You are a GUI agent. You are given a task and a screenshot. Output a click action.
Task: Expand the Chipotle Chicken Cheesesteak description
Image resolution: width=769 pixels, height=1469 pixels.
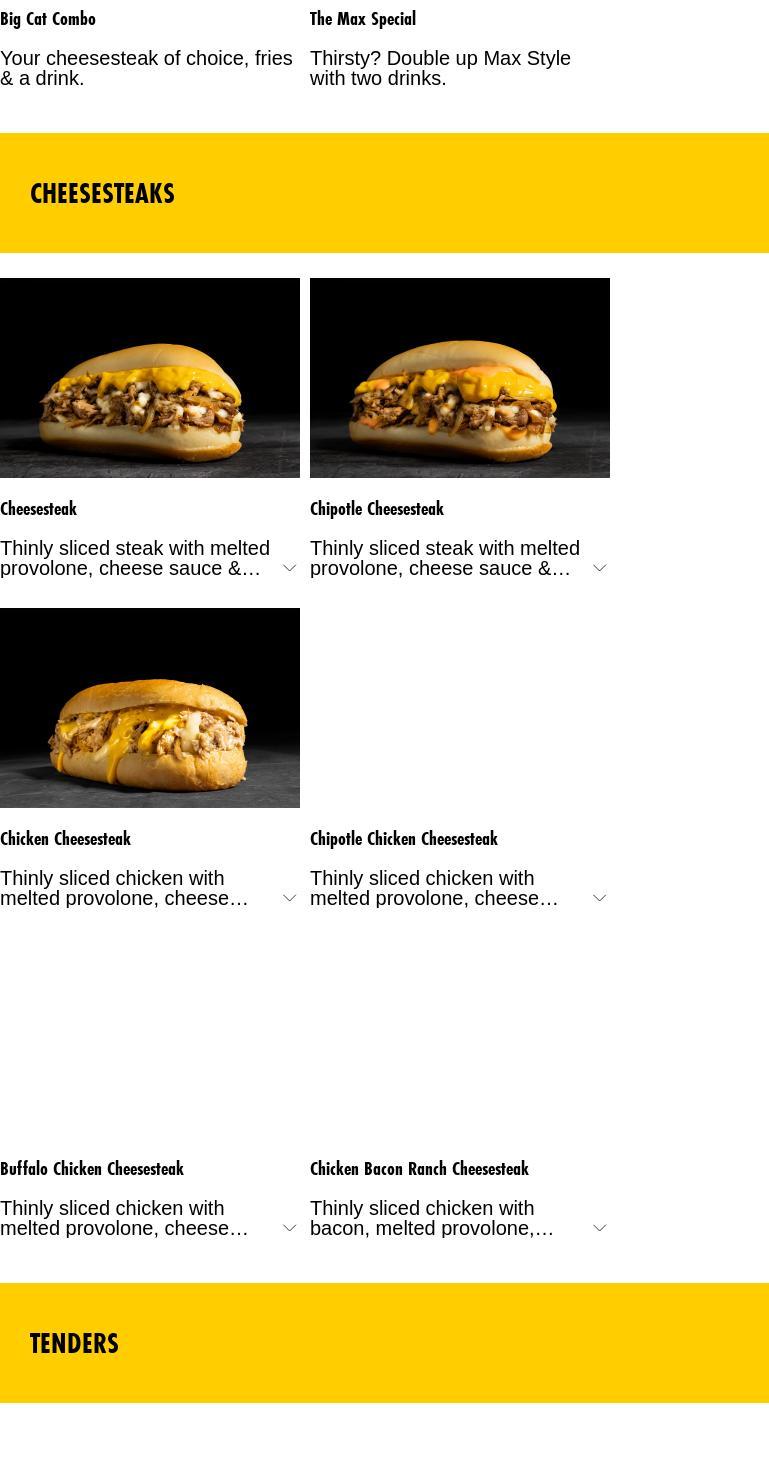(x=599, y=898)
